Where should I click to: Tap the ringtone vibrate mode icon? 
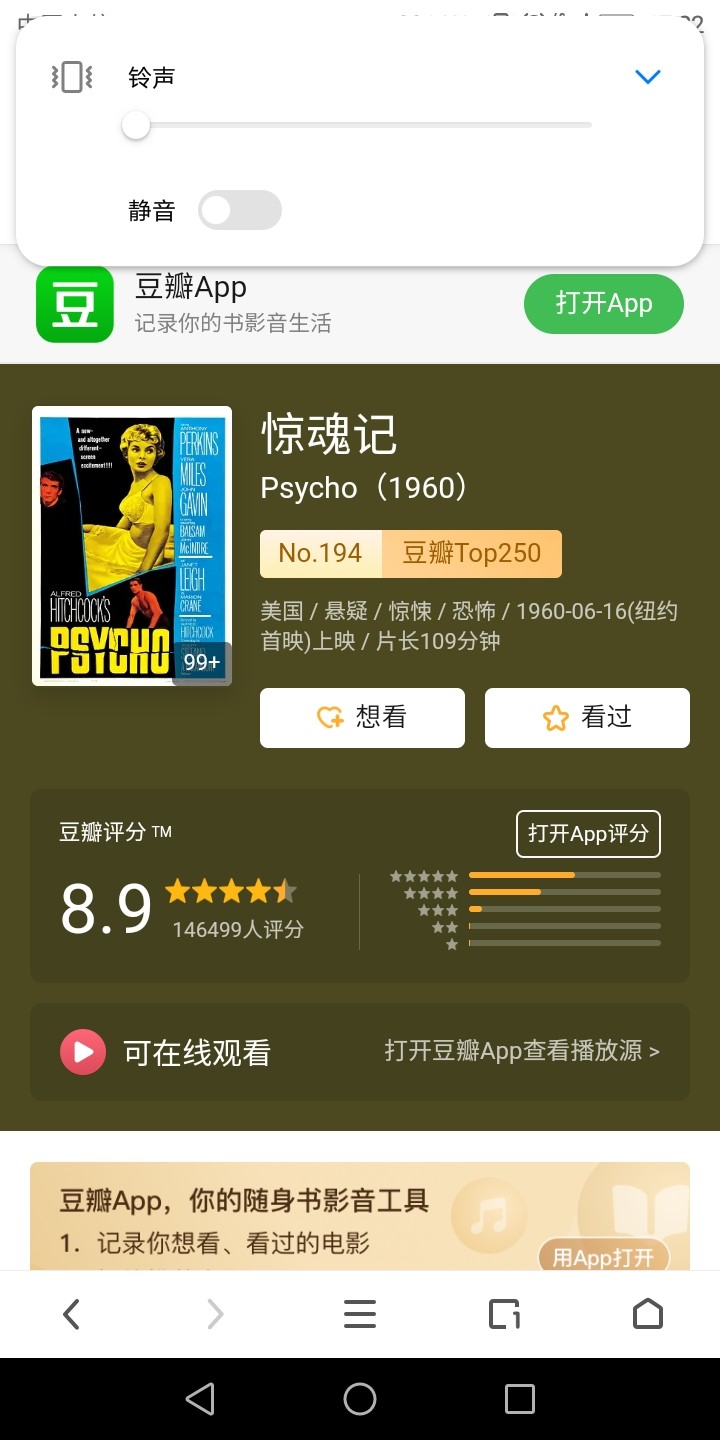[72, 77]
